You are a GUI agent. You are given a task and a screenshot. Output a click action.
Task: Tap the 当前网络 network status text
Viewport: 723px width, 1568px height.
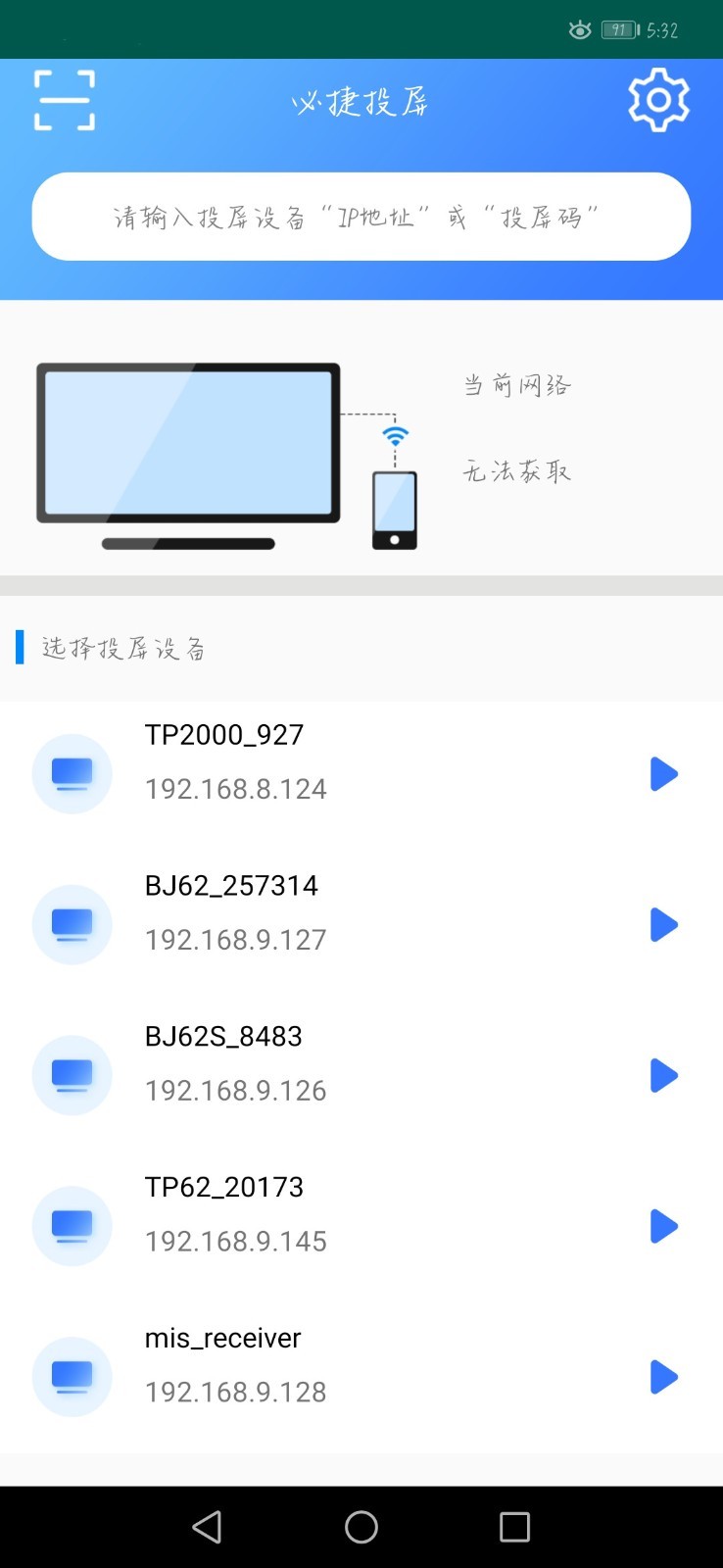(517, 384)
